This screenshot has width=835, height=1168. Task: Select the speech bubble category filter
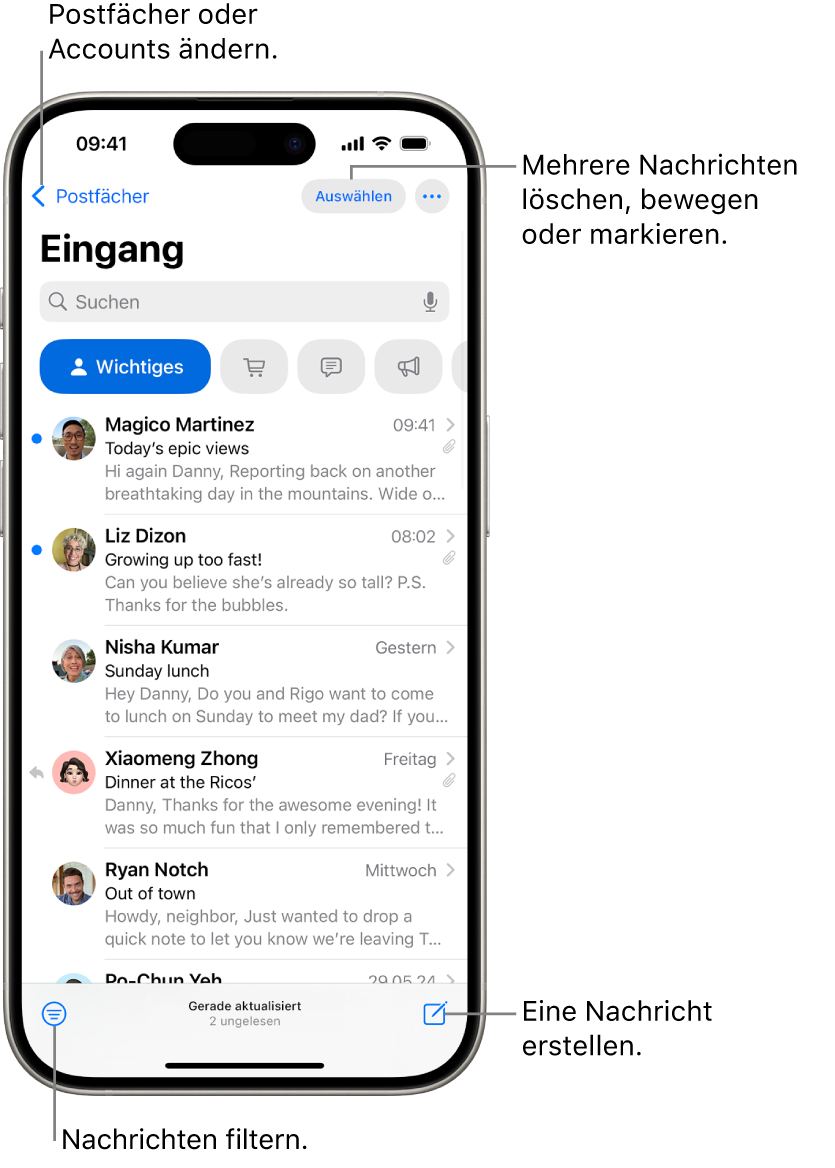coord(331,367)
